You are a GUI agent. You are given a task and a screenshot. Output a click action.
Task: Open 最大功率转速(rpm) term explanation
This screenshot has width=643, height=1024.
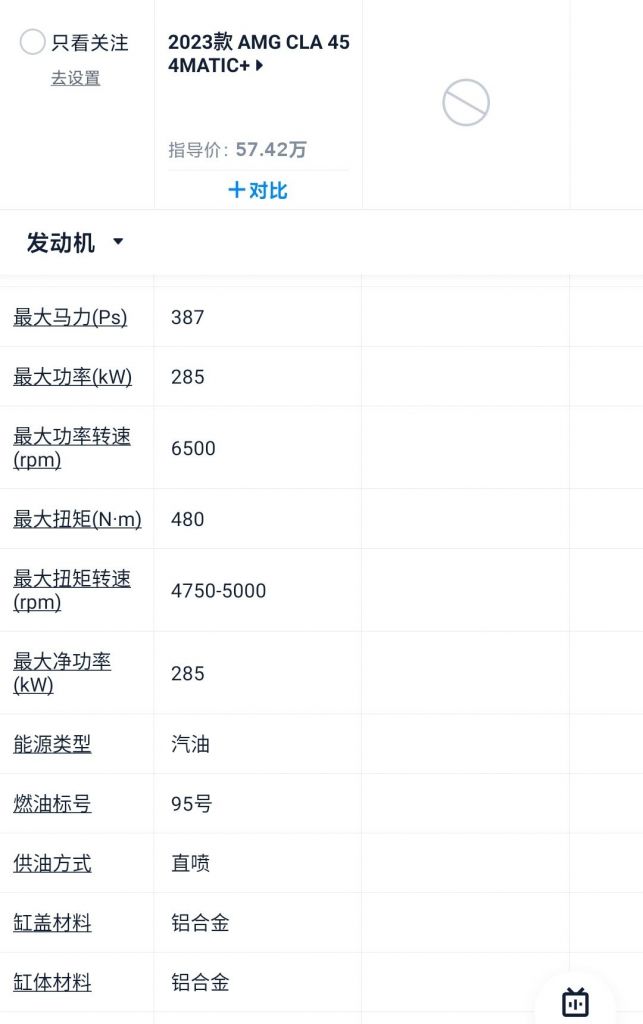(72, 448)
